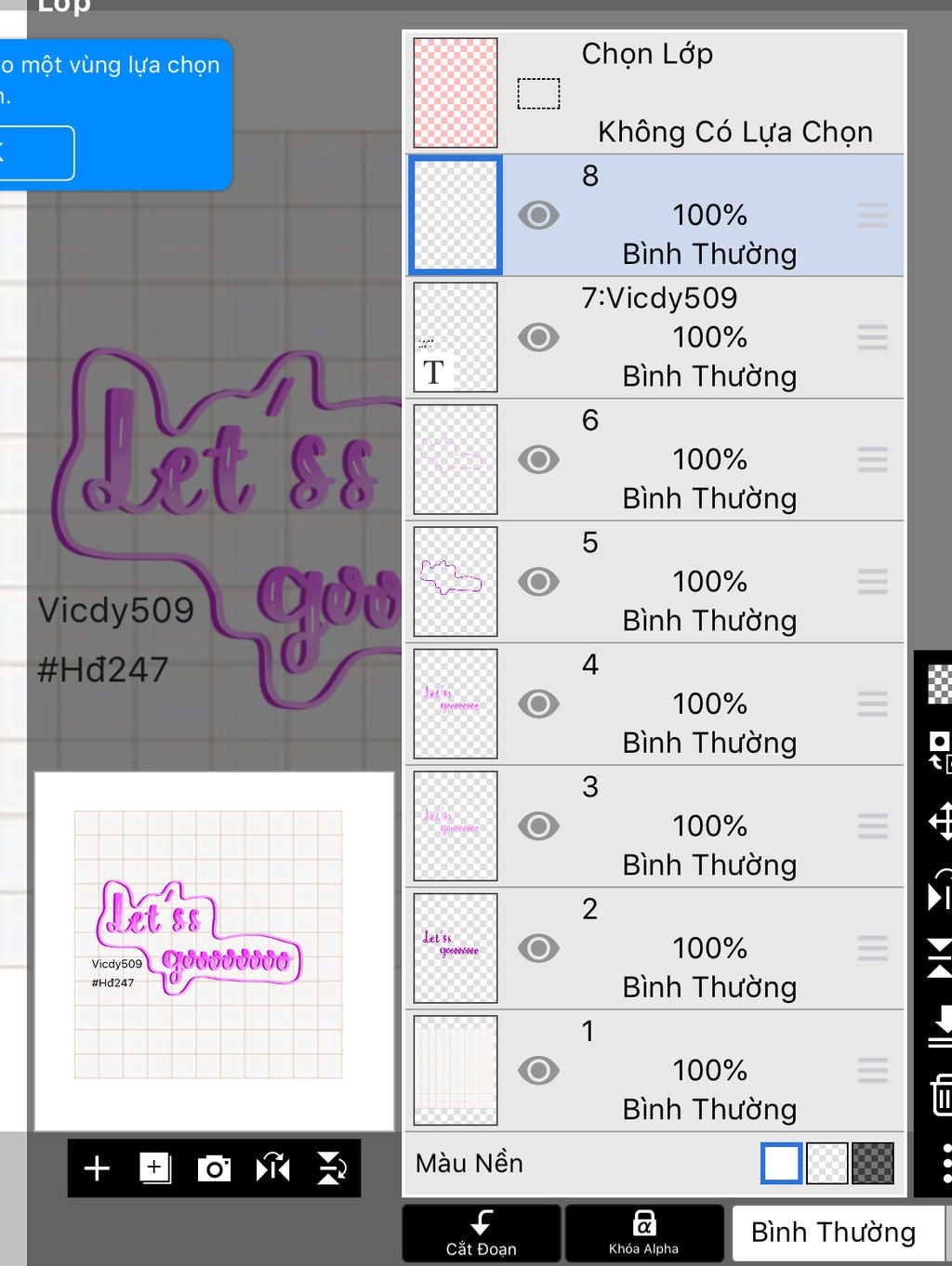Delete the layer with trash icon

941,1094
